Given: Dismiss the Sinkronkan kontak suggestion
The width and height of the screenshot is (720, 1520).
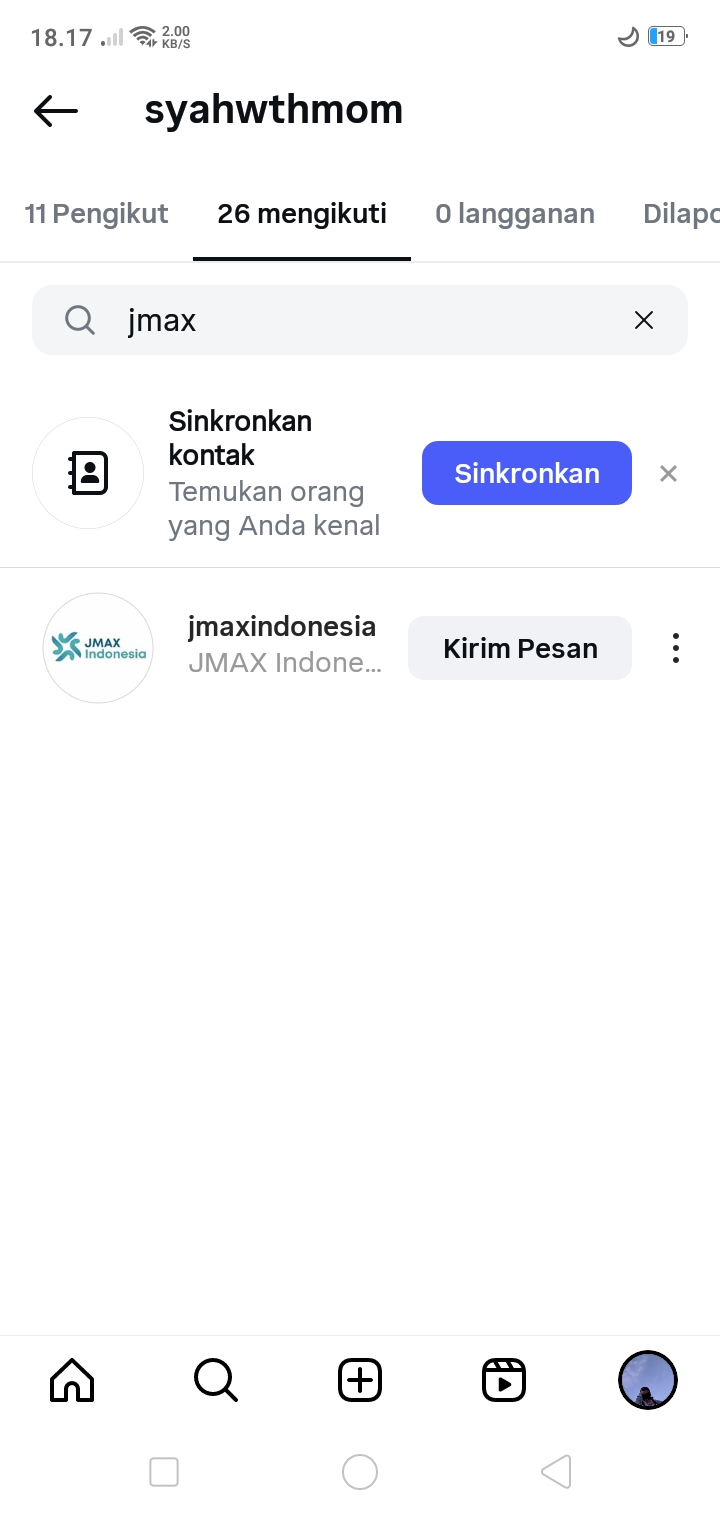Looking at the screenshot, I should pos(668,473).
